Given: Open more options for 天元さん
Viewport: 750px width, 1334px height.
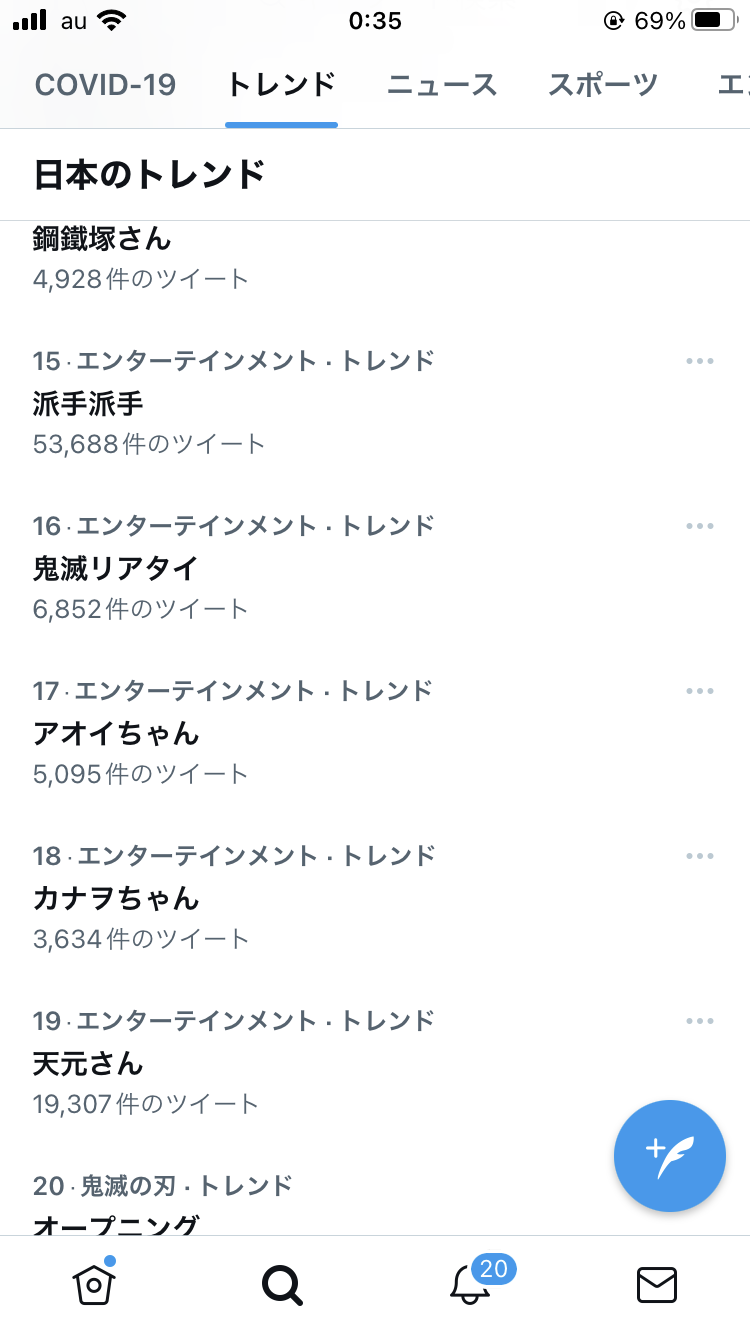Looking at the screenshot, I should click(x=700, y=1021).
